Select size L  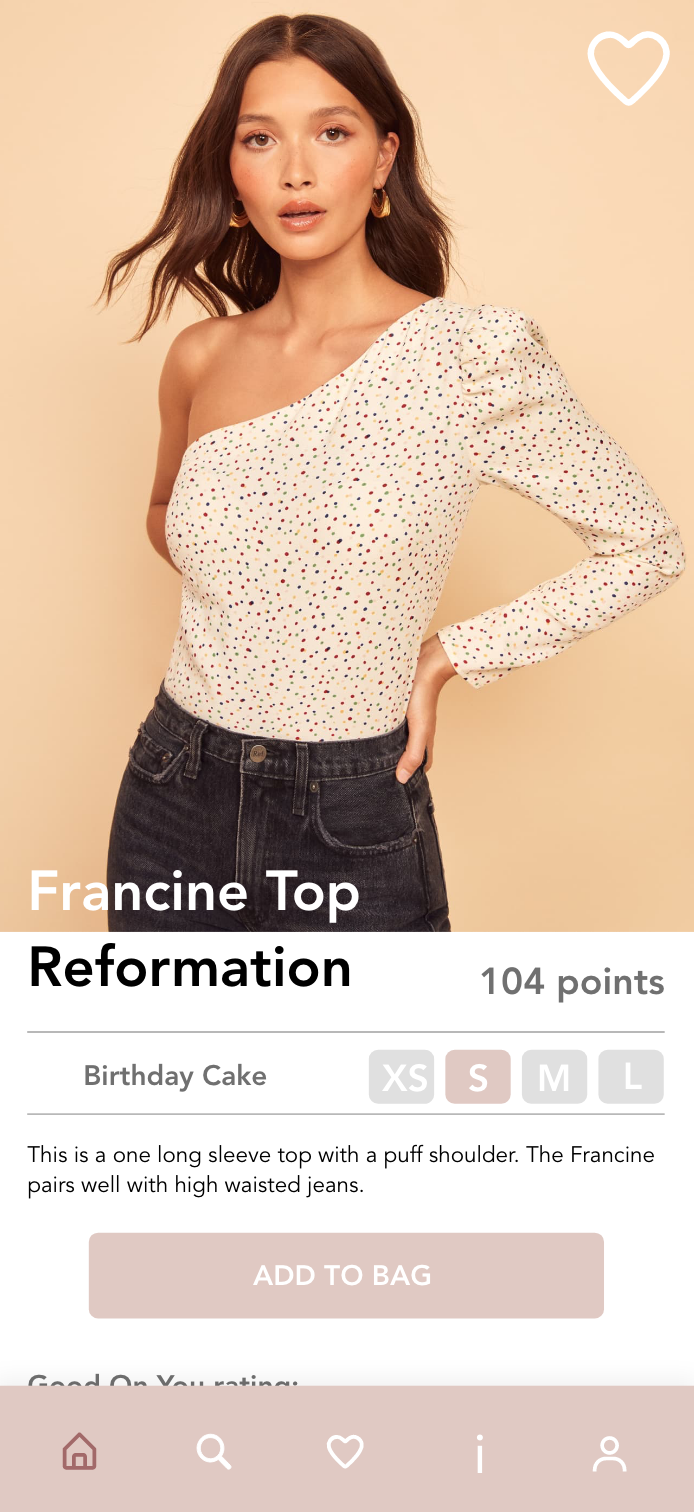(631, 1077)
